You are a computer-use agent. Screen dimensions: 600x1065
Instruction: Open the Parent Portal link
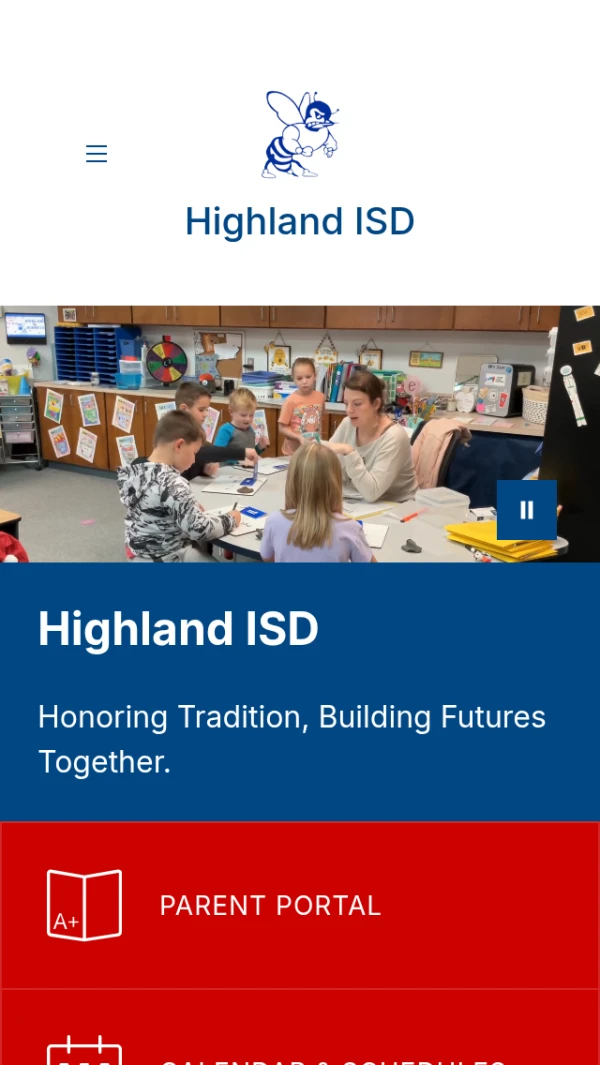(x=300, y=905)
